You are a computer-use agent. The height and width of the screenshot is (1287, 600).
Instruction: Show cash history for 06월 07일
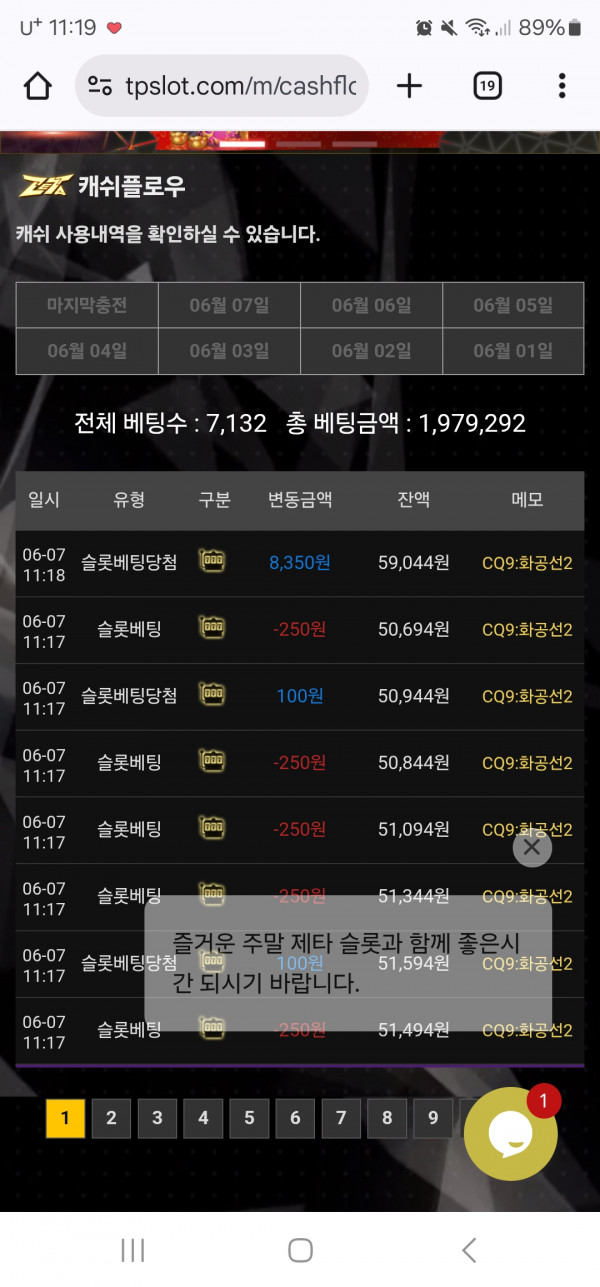[x=229, y=305]
